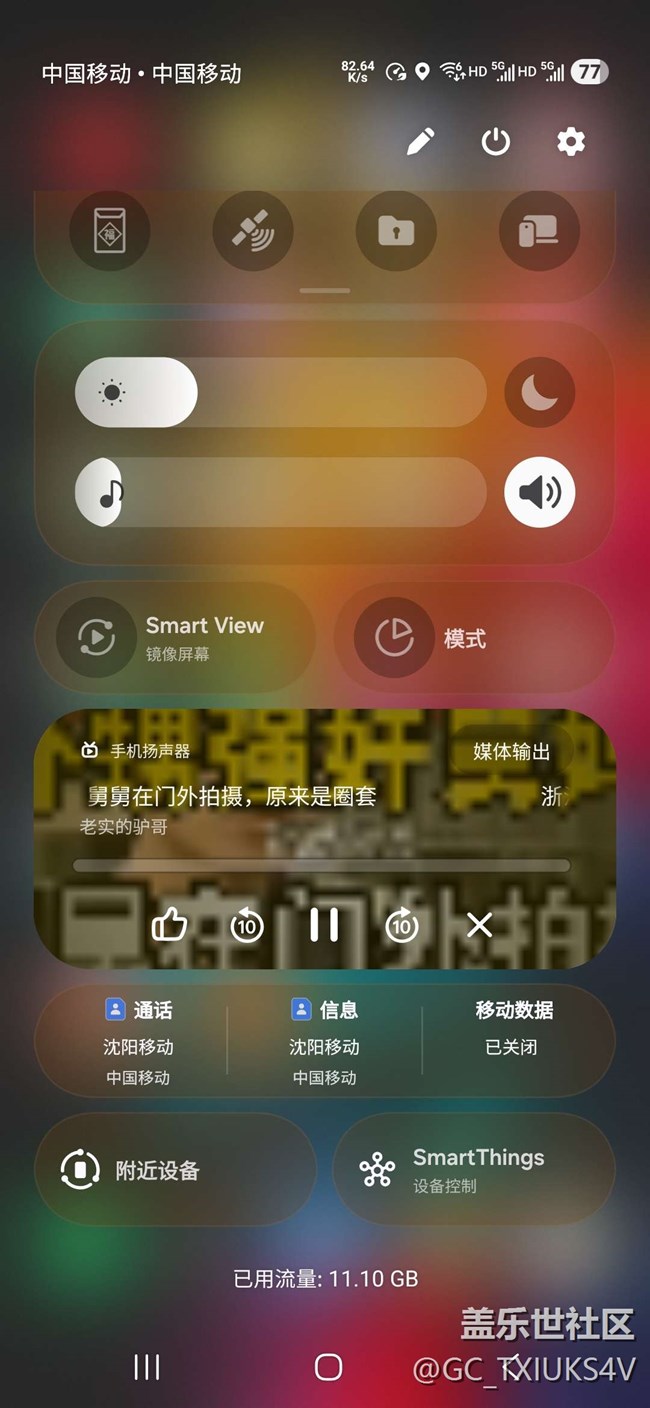Edit the quick settings panel with pencil icon
650x1408 pixels.
(421, 142)
